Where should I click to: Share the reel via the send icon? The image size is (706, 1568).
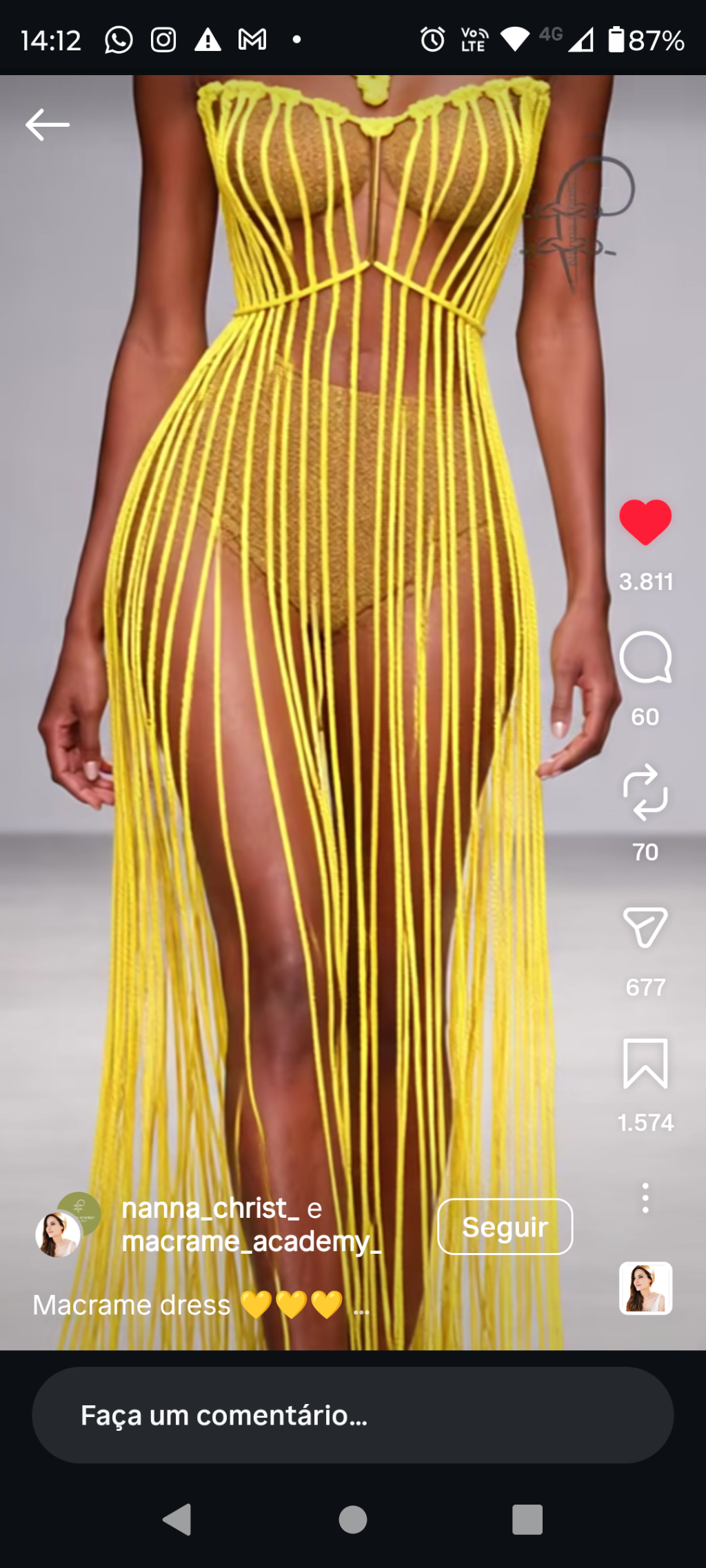pos(645,927)
